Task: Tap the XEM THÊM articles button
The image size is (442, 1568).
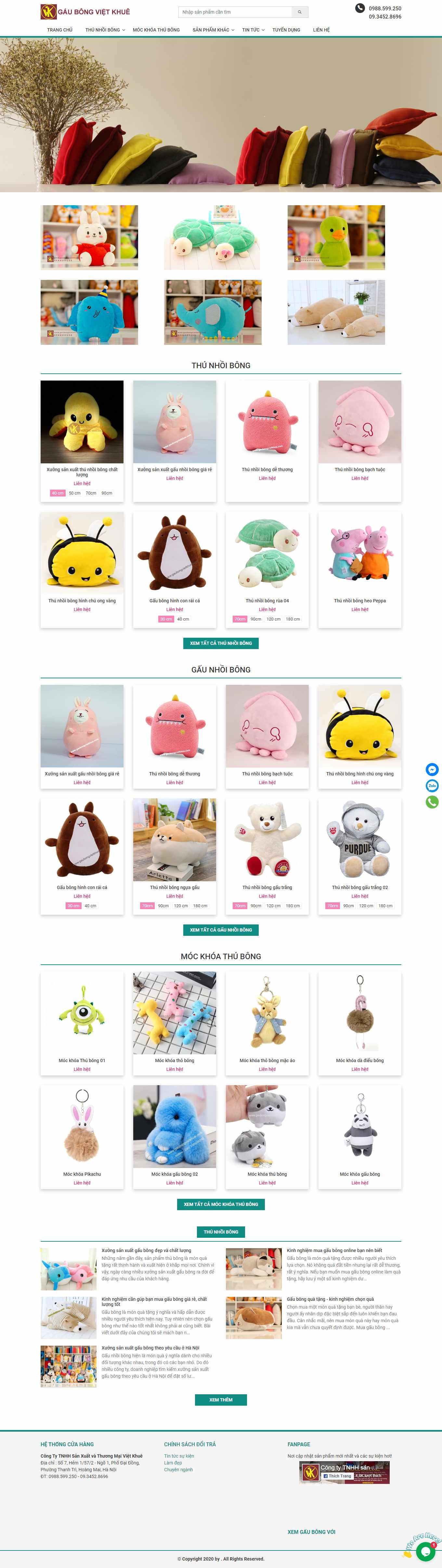Action: (221, 1399)
